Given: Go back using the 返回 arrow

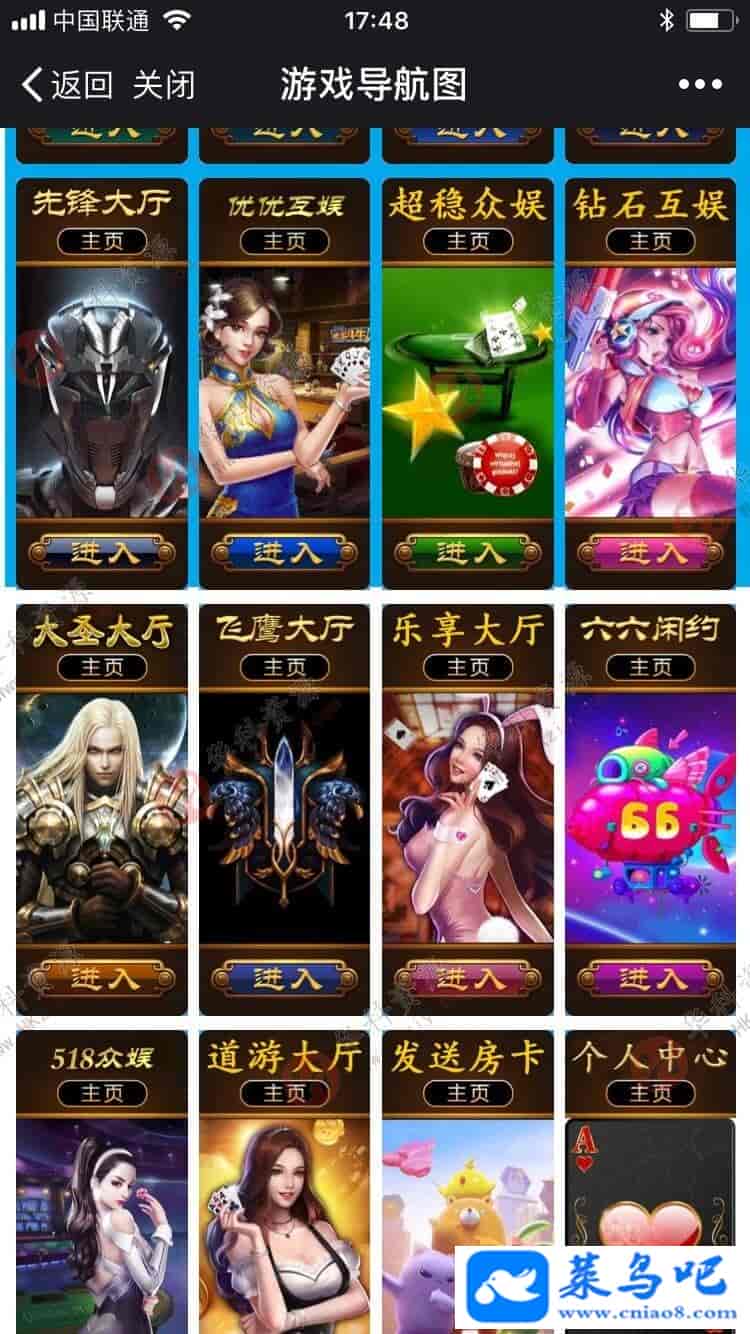Looking at the screenshot, I should [x=66, y=85].
